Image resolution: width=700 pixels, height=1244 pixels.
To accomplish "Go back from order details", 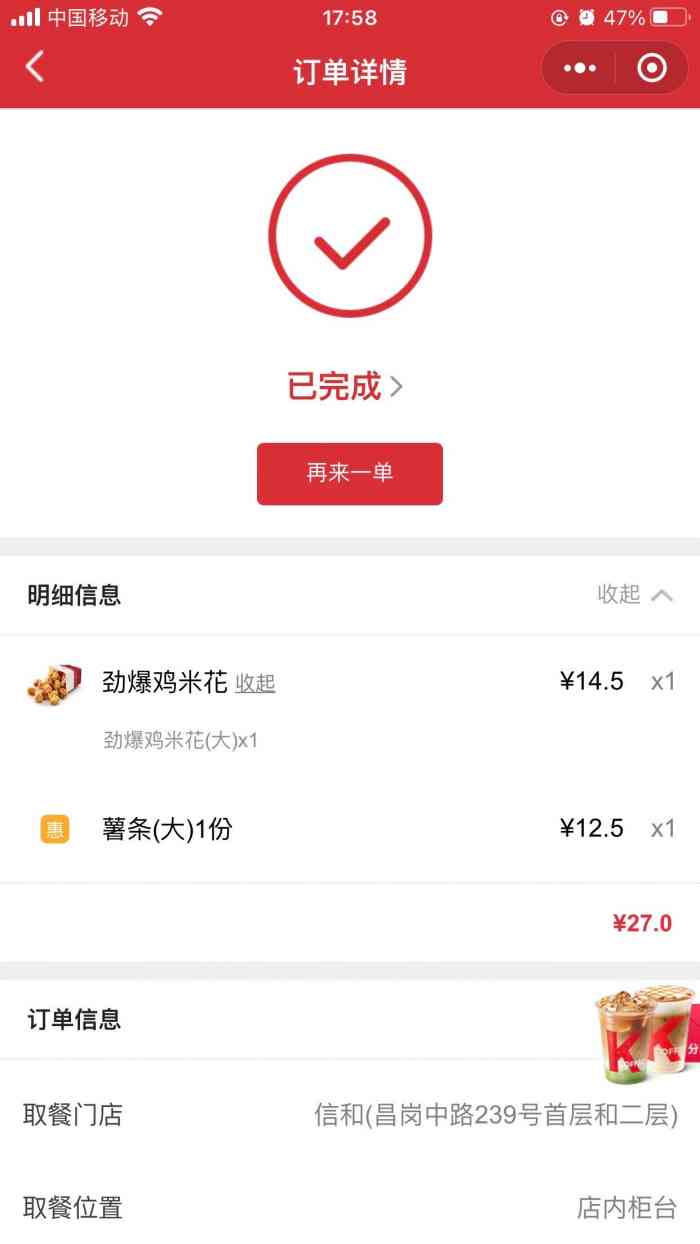I will click(36, 68).
